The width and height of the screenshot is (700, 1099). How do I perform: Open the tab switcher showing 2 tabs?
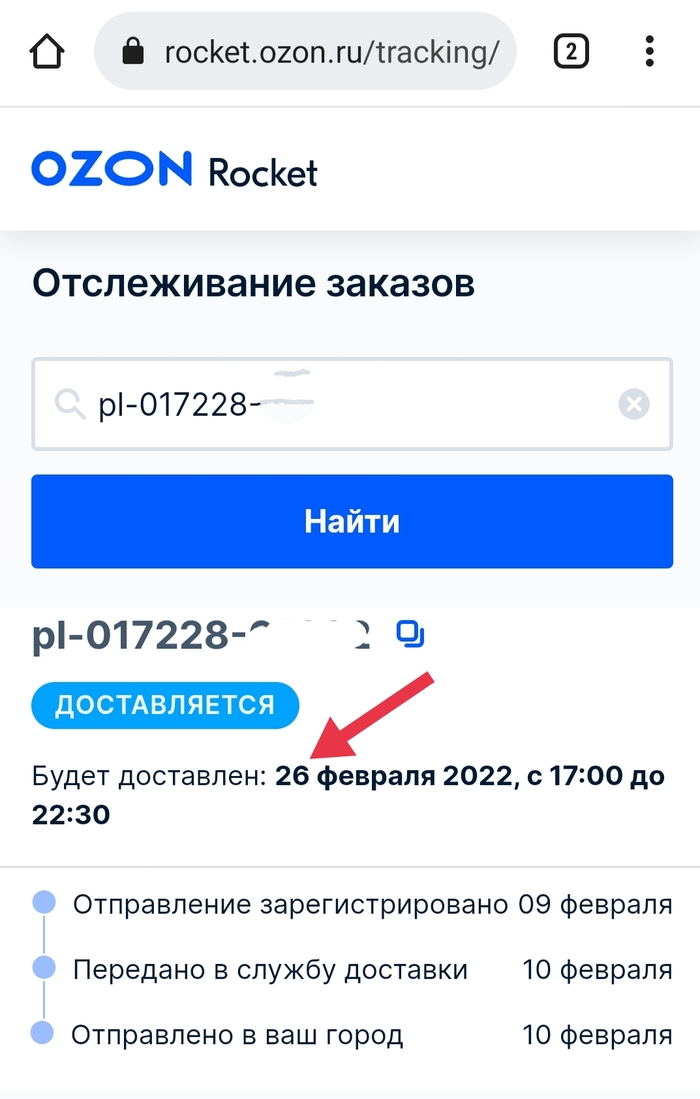coord(571,51)
